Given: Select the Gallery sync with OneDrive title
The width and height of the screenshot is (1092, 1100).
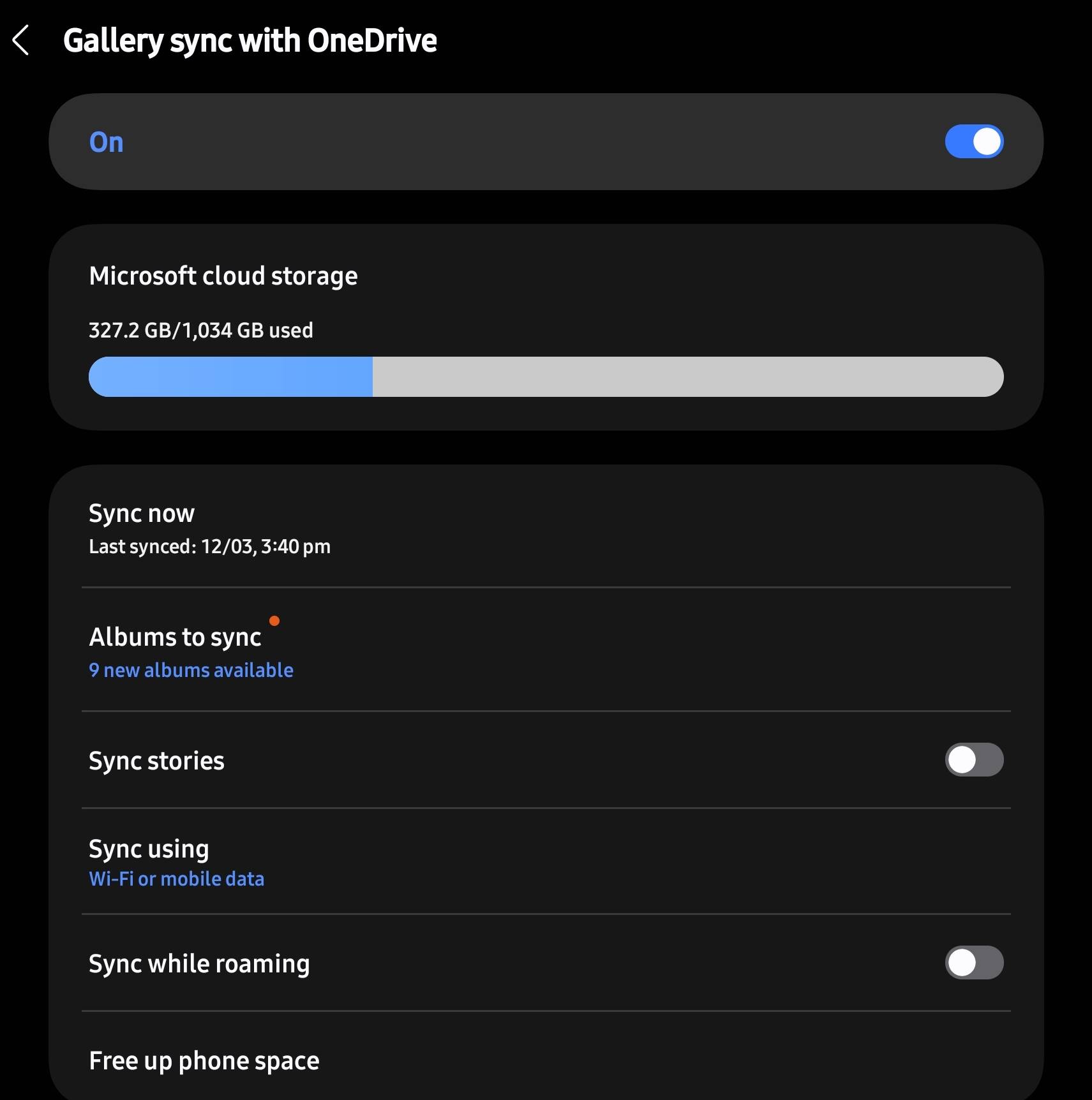Looking at the screenshot, I should 250,40.
